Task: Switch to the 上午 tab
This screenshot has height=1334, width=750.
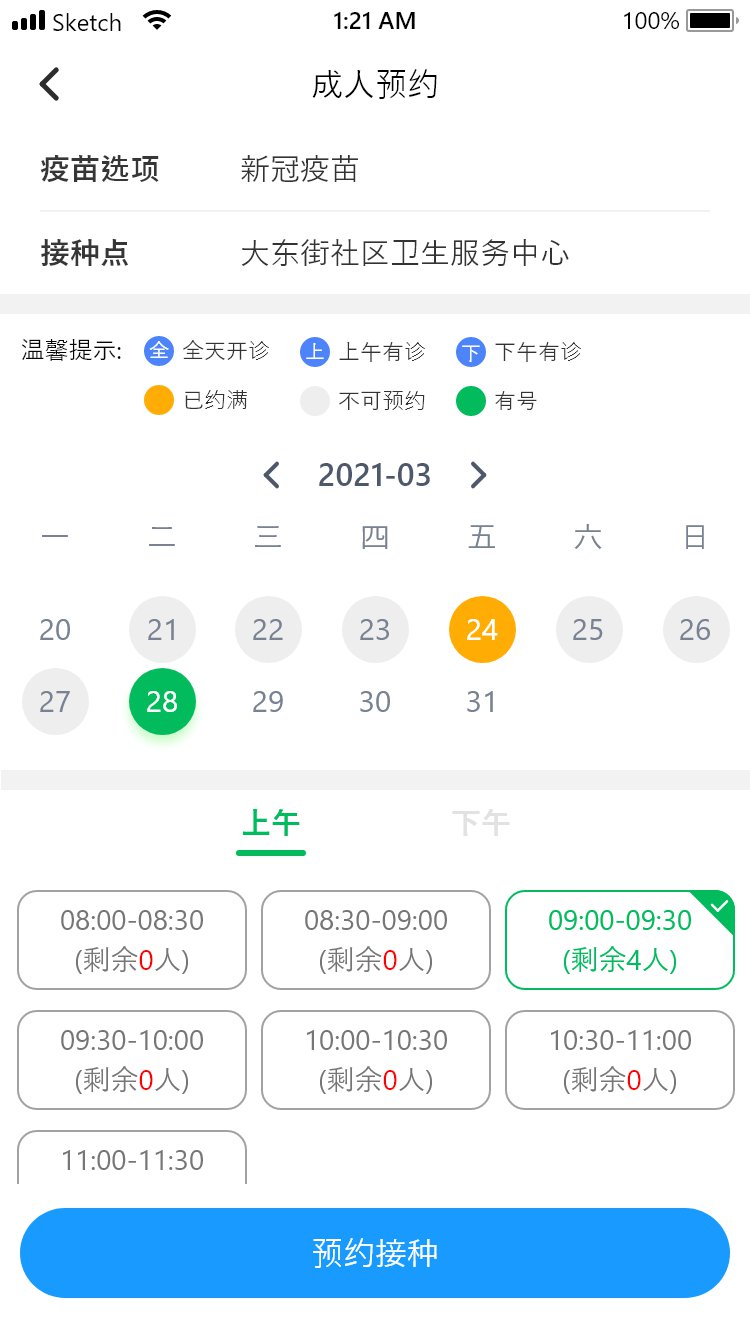Action: pyautogui.click(x=271, y=824)
